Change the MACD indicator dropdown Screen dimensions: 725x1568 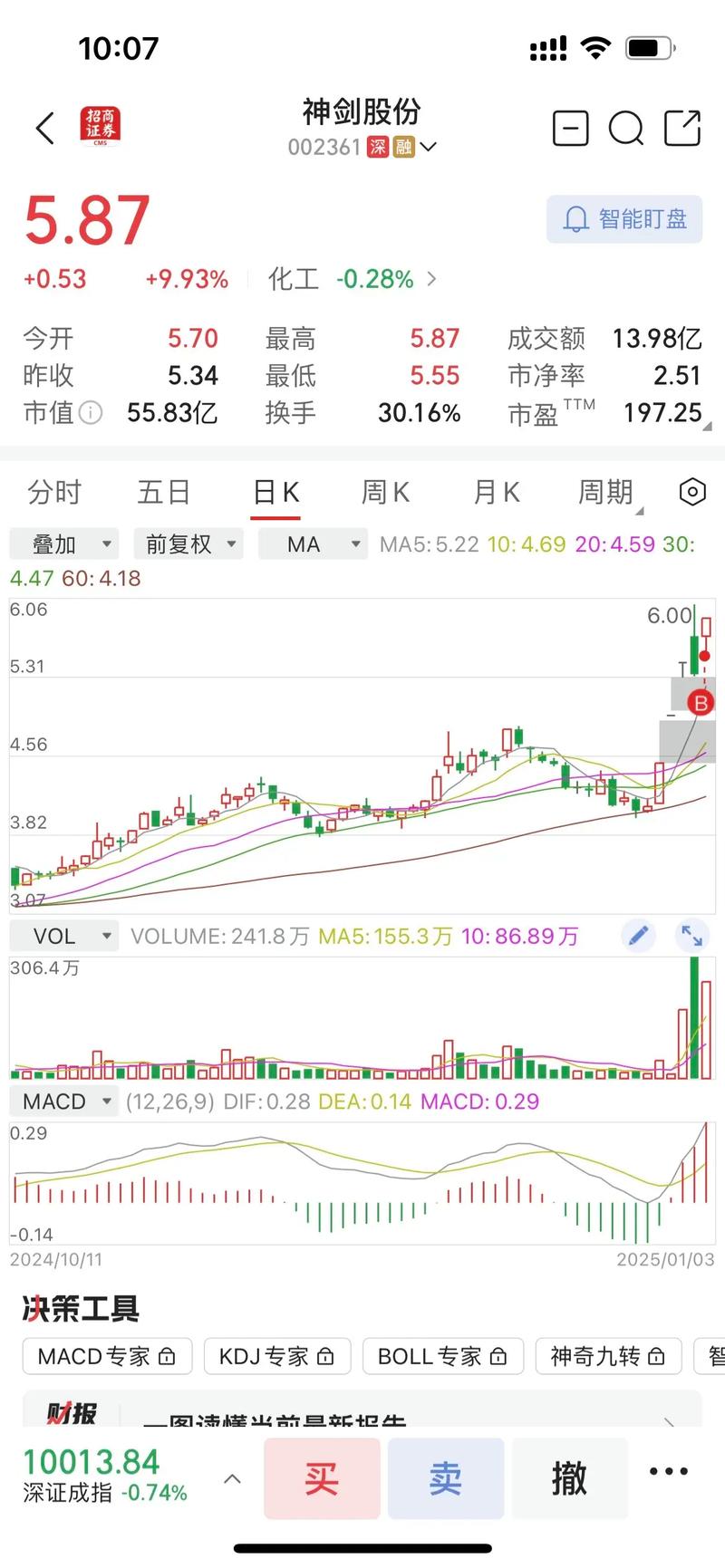pyautogui.click(x=63, y=1101)
